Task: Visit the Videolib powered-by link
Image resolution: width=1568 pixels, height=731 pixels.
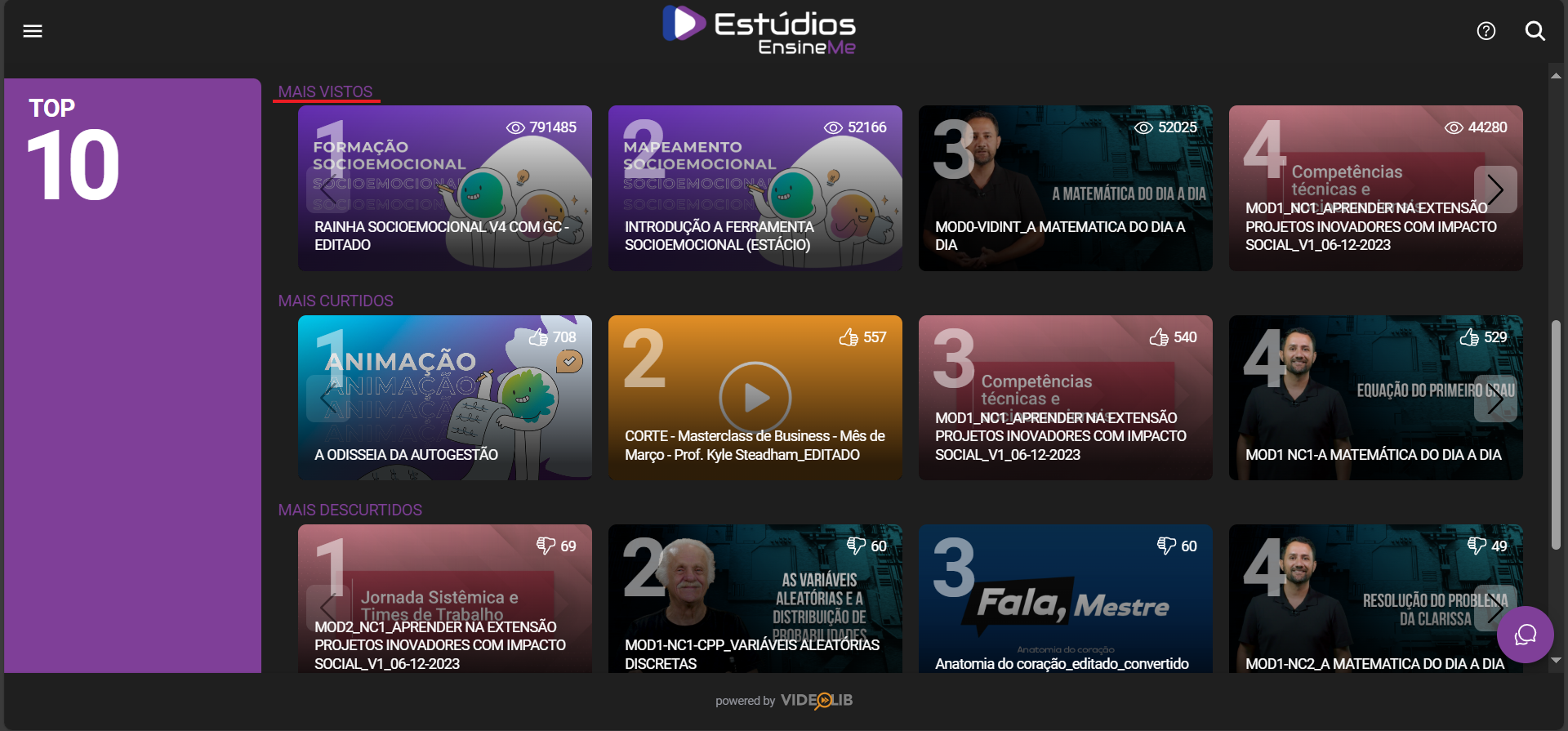Action: 816,701
